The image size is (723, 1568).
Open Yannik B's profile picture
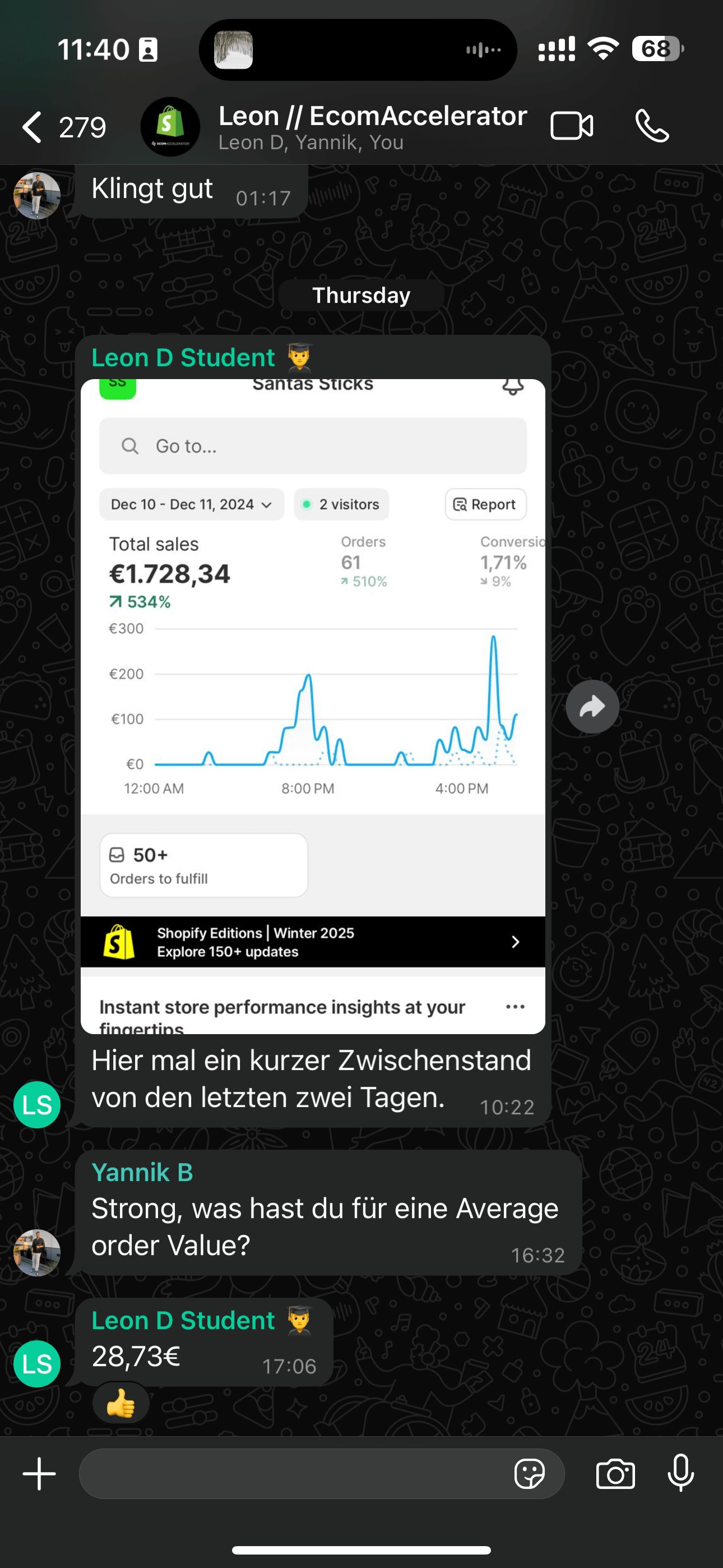pyautogui.click(x=37, y=1252)
